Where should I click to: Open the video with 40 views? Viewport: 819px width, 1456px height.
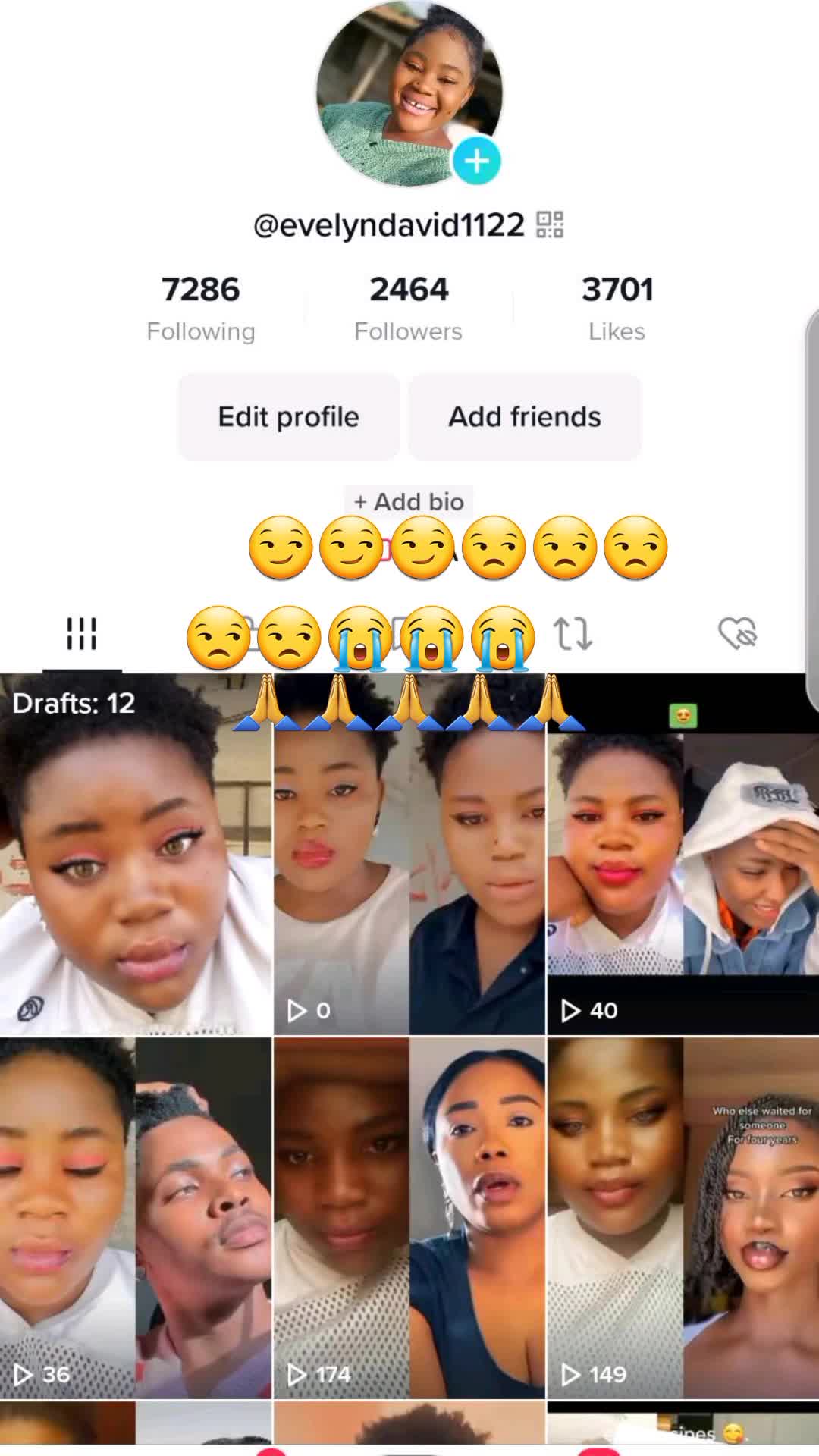click(x=683, y=855)
